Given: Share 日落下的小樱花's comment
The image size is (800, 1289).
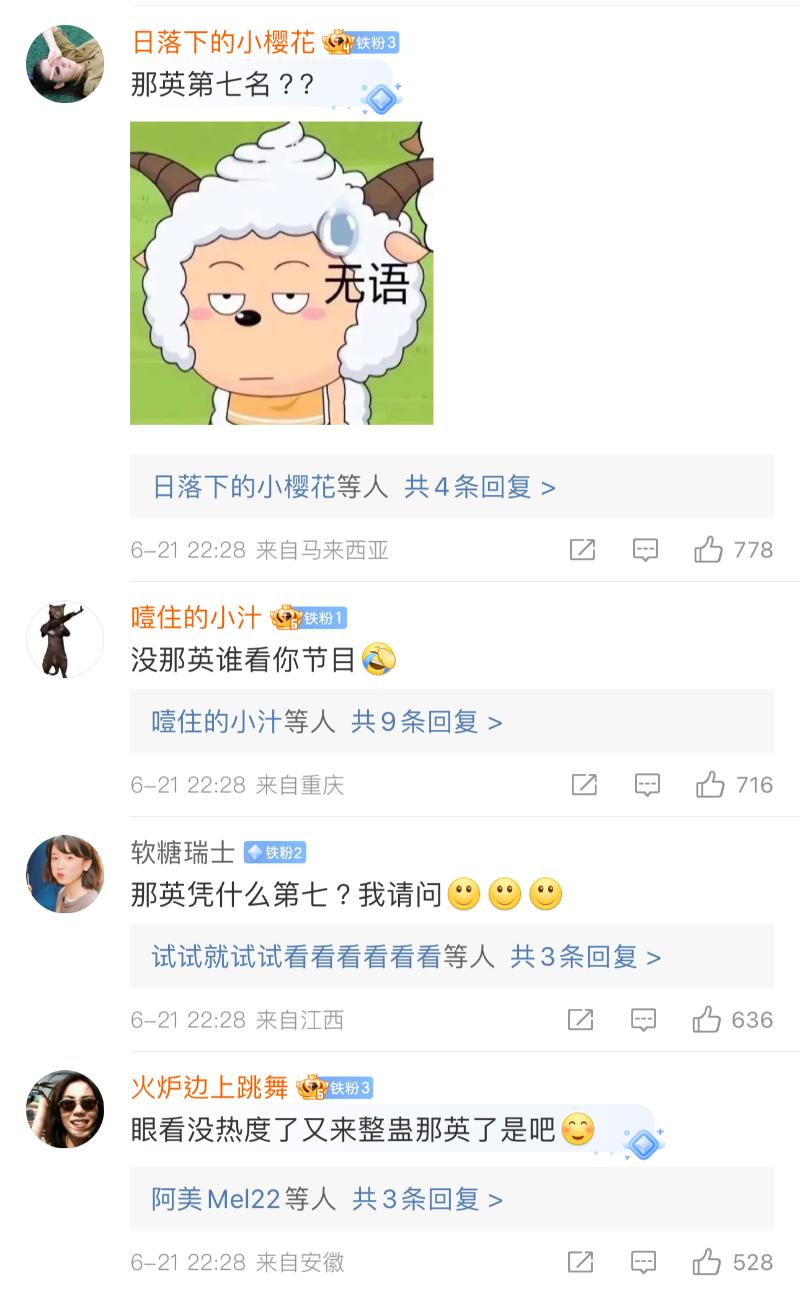Looking at the screenshot, I should pos(582,549).
